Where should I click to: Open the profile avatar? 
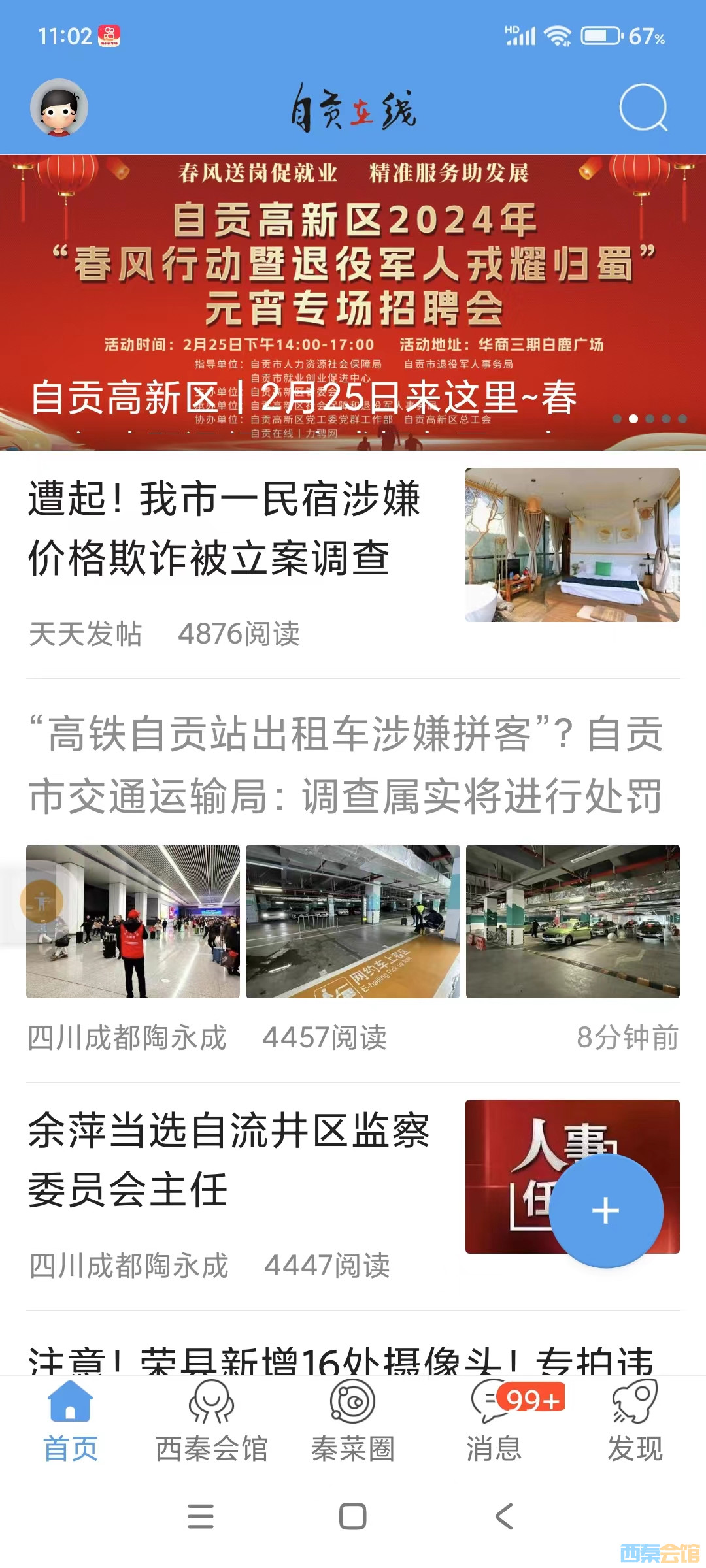pos(59,108)
